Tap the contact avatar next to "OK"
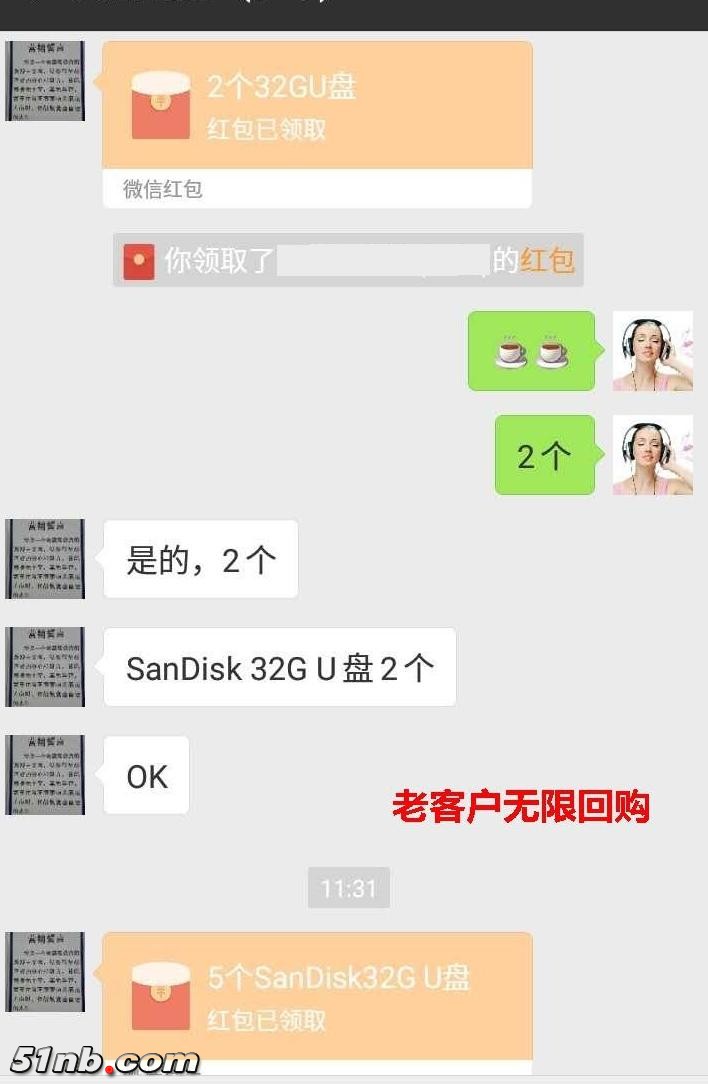 (x=45, y=775)
